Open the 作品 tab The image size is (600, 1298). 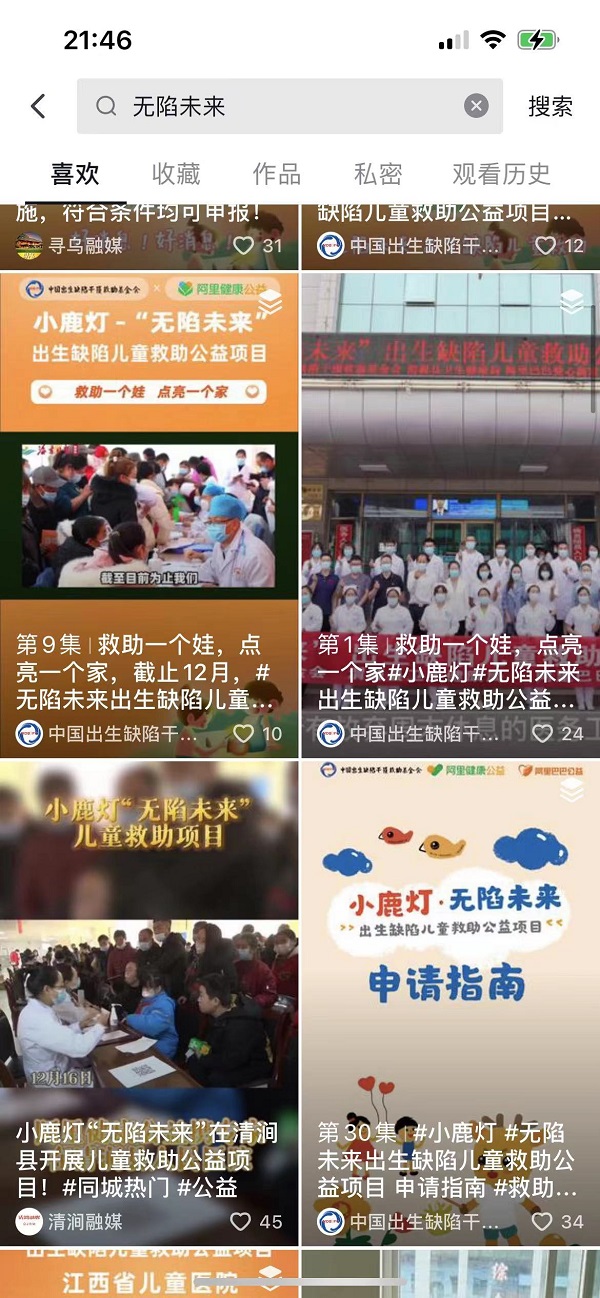coord(277,174)
